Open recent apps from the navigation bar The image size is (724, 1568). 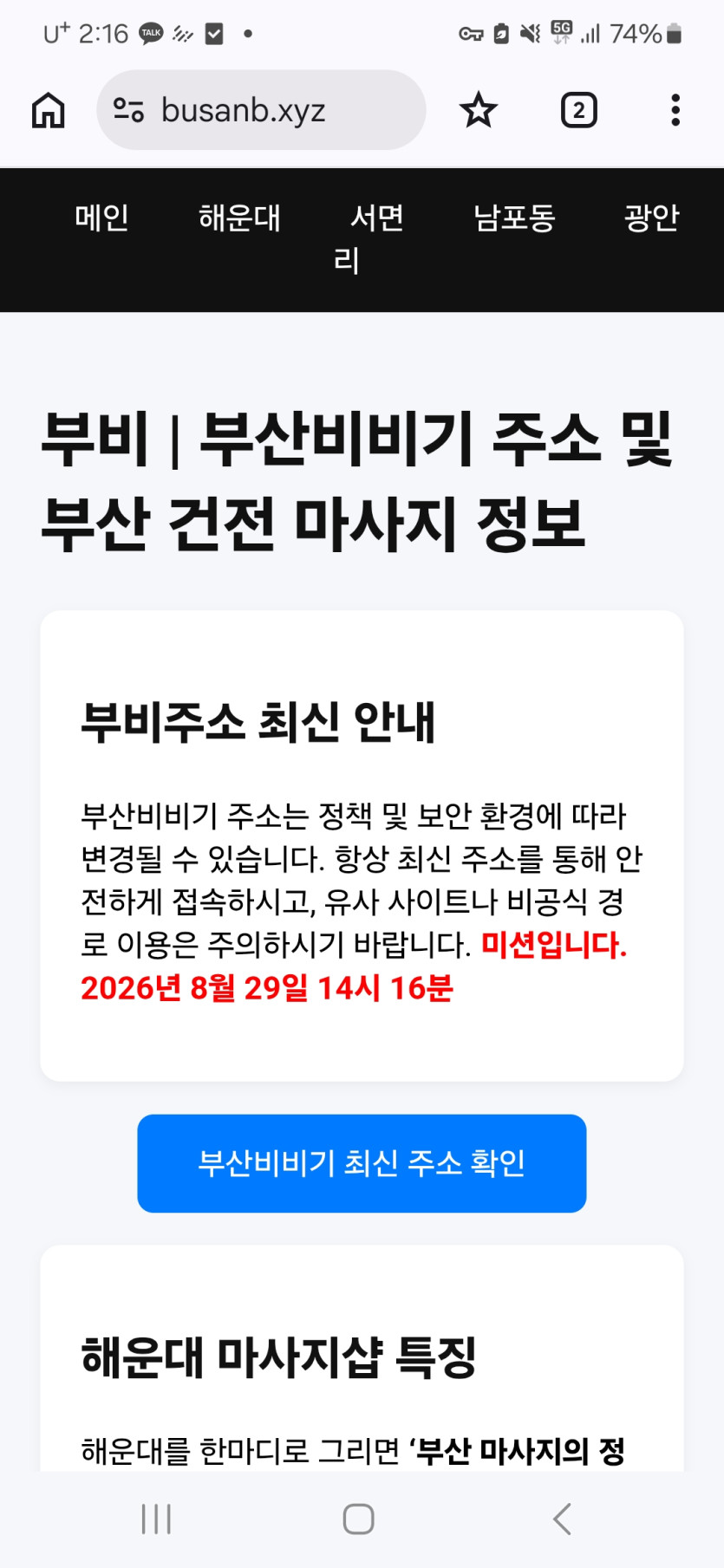(156, 1519)
